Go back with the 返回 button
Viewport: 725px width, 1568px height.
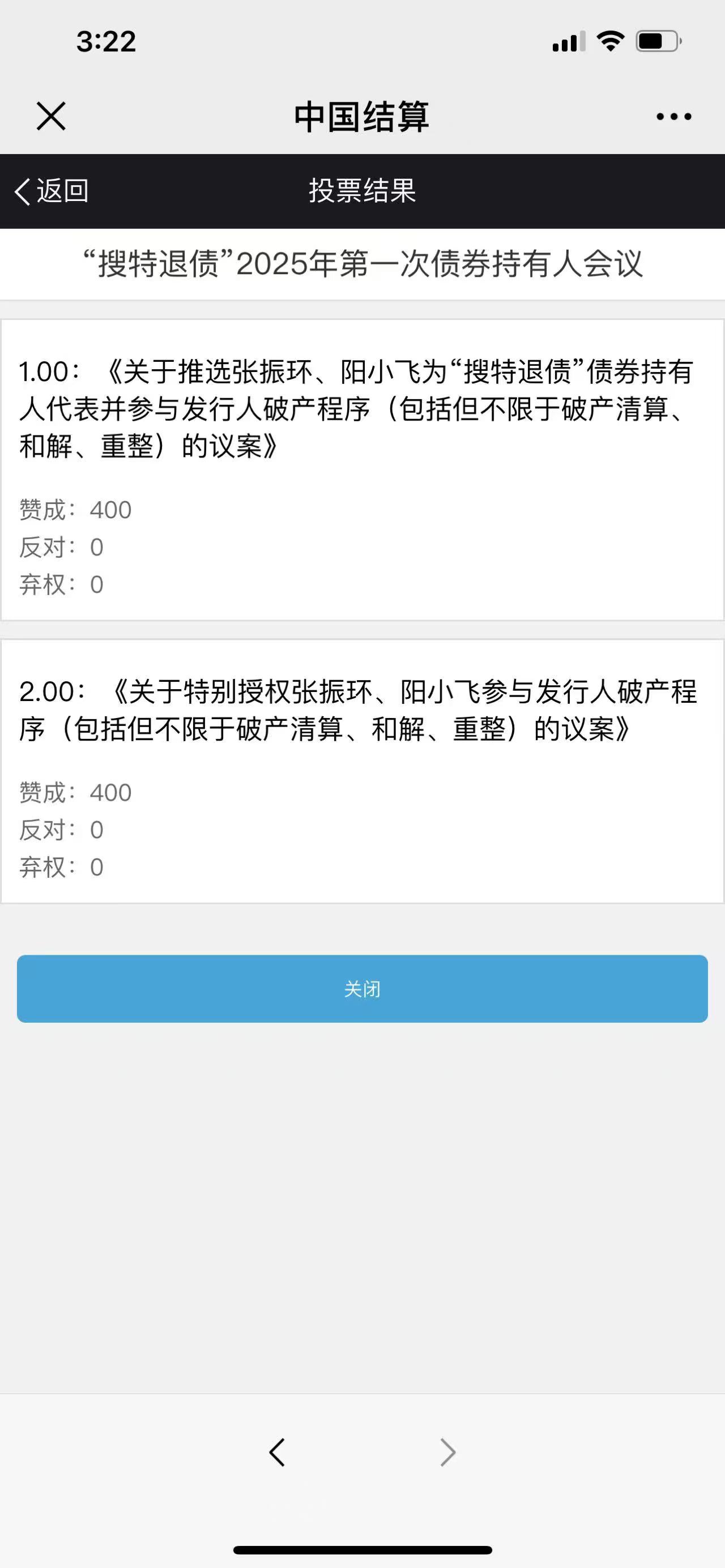pos(52,191)
